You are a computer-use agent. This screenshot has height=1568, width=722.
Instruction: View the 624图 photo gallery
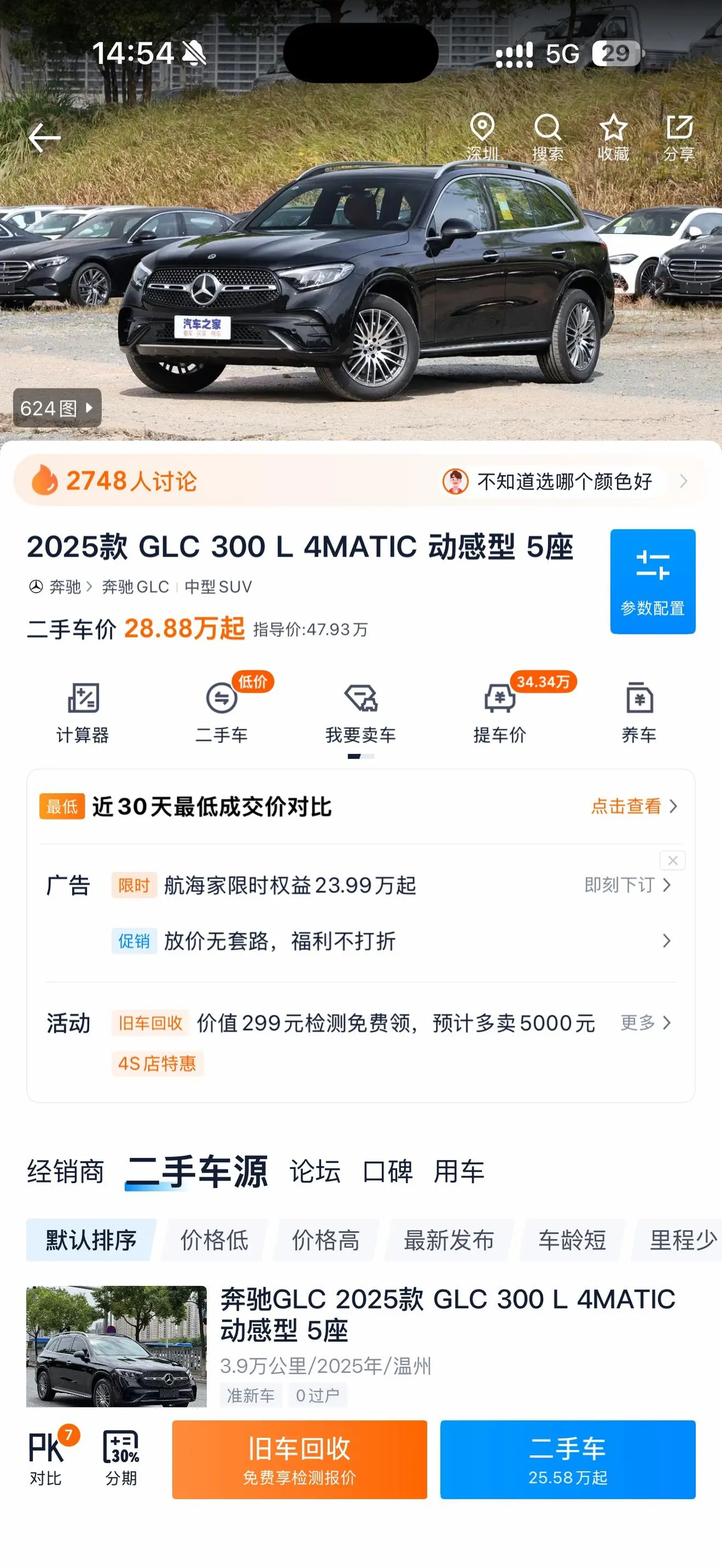57,407
